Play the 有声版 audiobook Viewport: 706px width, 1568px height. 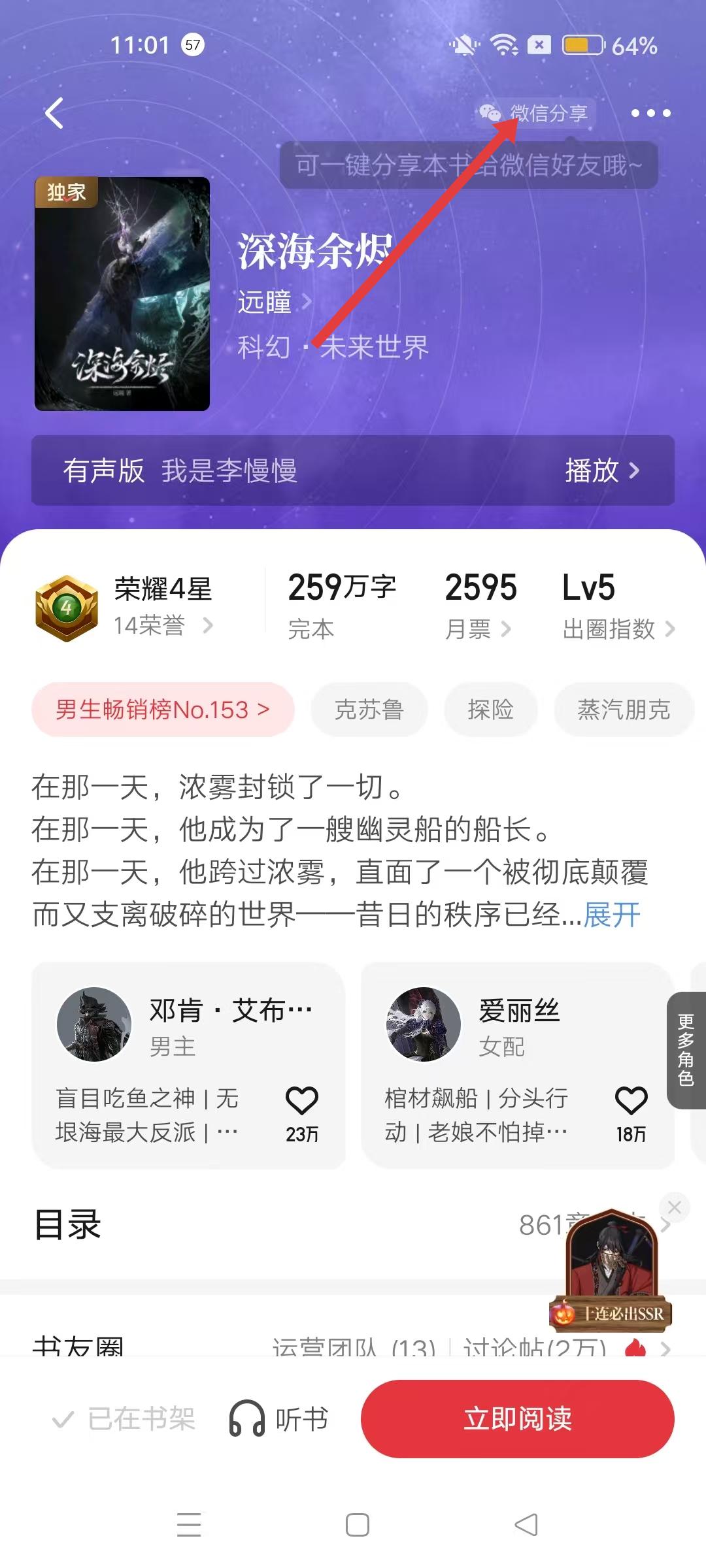point(601,470)
